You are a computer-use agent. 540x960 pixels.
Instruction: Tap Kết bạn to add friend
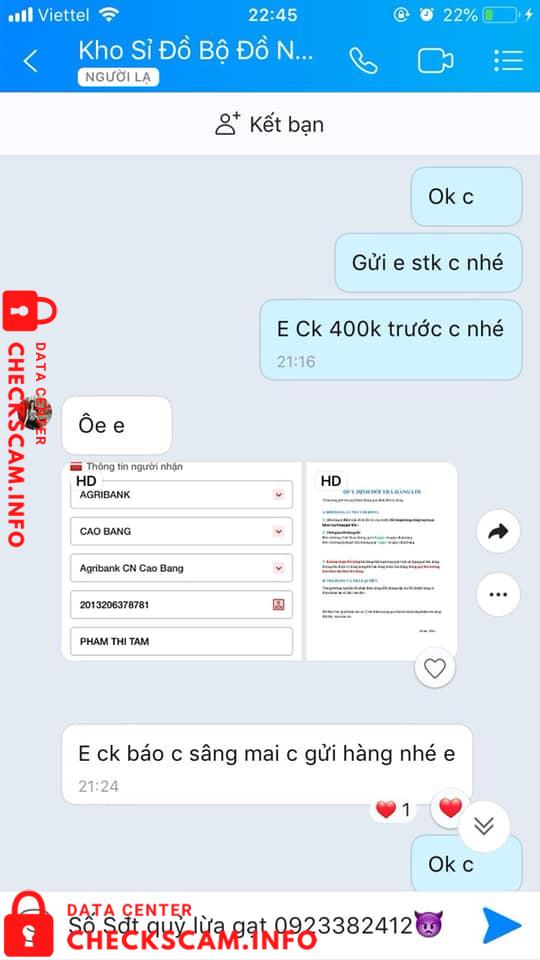click(269, 124)
